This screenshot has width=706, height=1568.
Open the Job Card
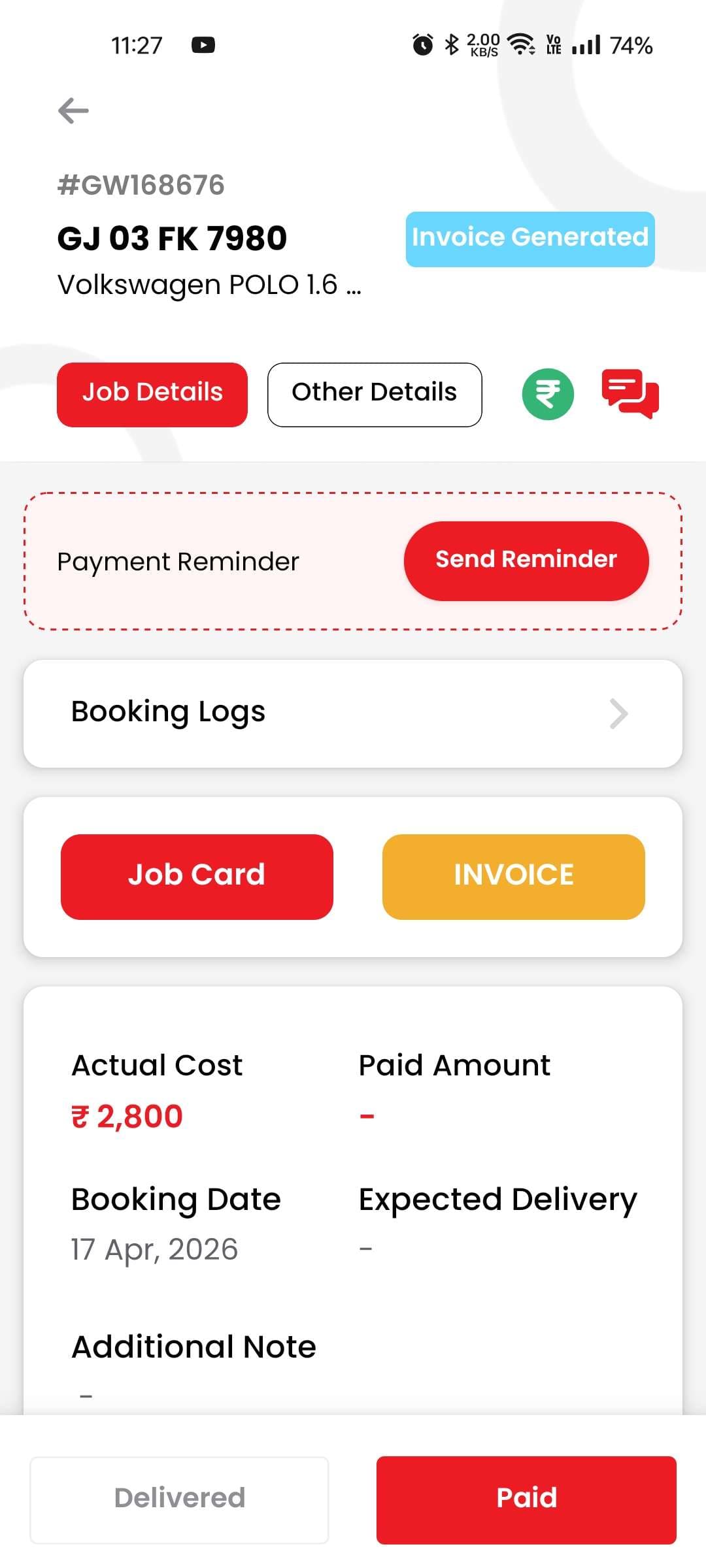197,875
